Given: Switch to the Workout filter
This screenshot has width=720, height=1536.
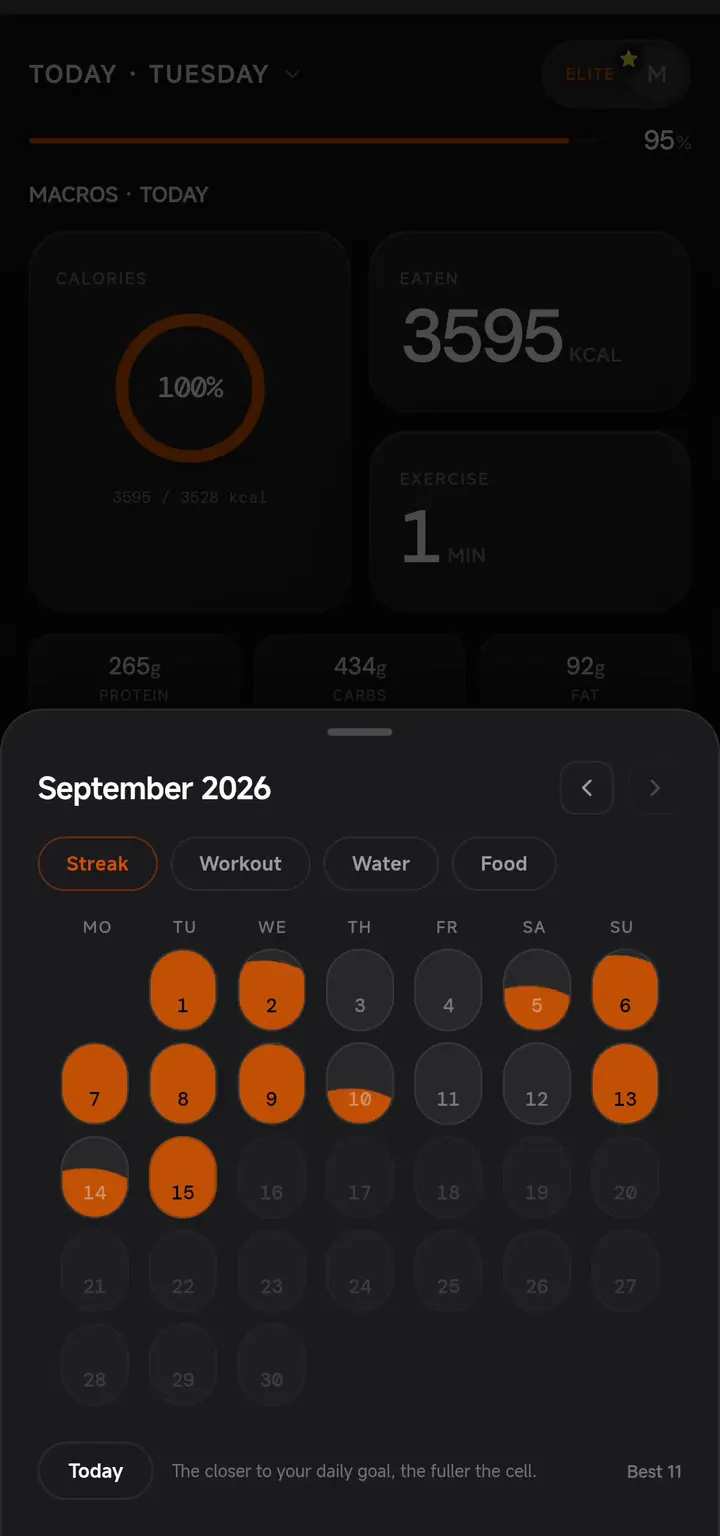Looking at the screenshot, I should 240,864.
